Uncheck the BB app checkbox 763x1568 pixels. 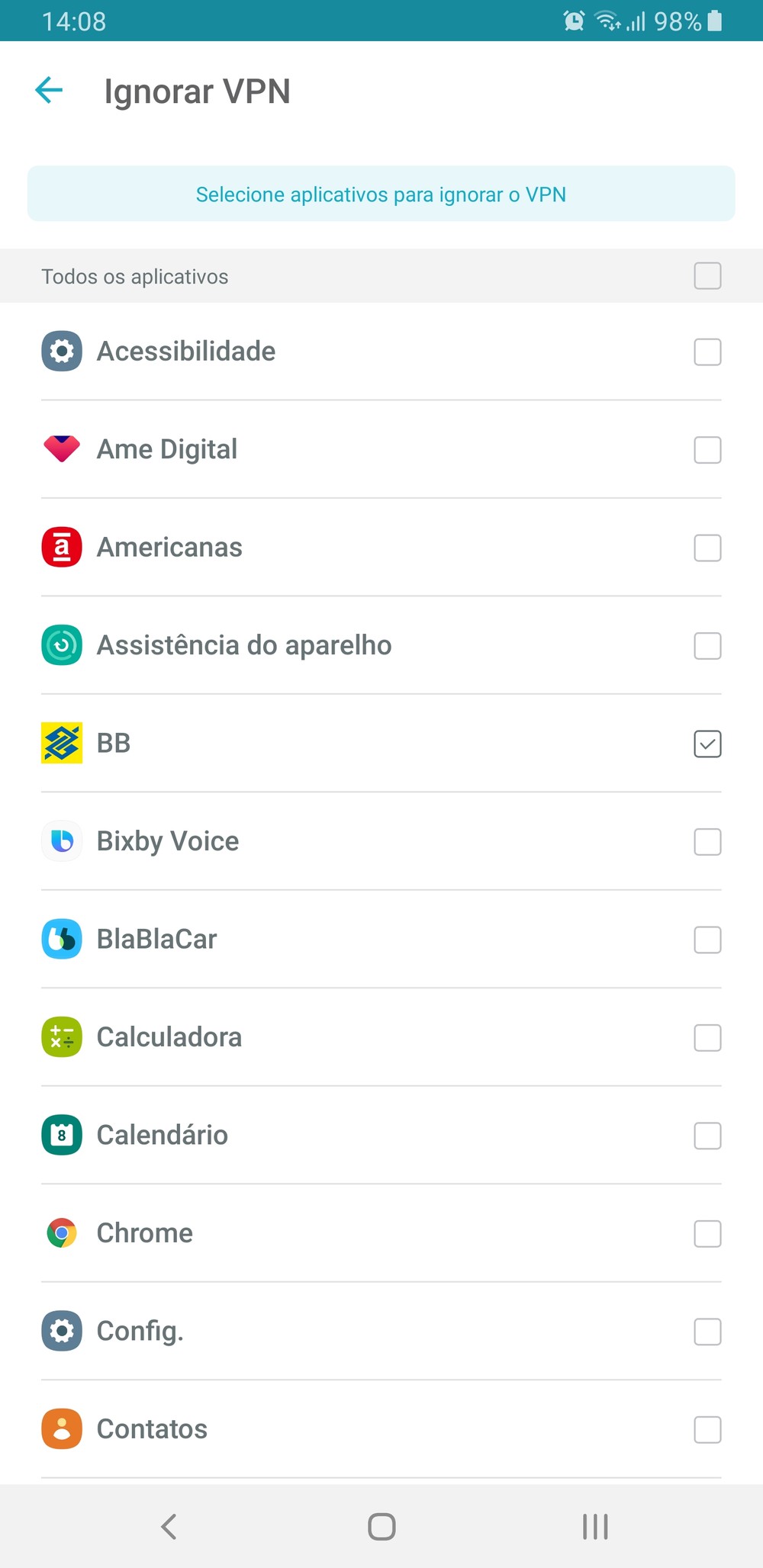[x=707, y=744]
